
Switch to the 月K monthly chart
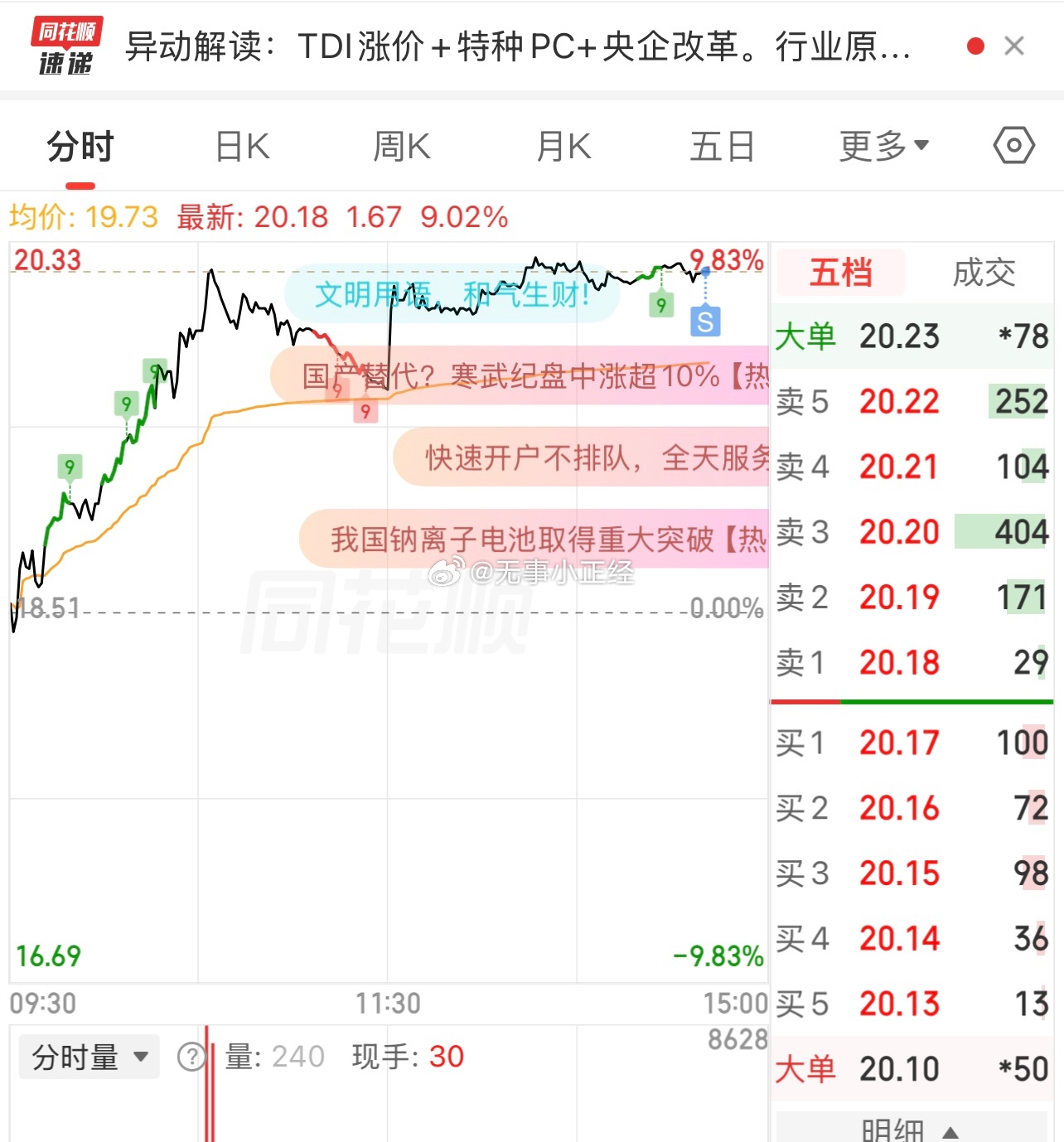tap(563, 146)
